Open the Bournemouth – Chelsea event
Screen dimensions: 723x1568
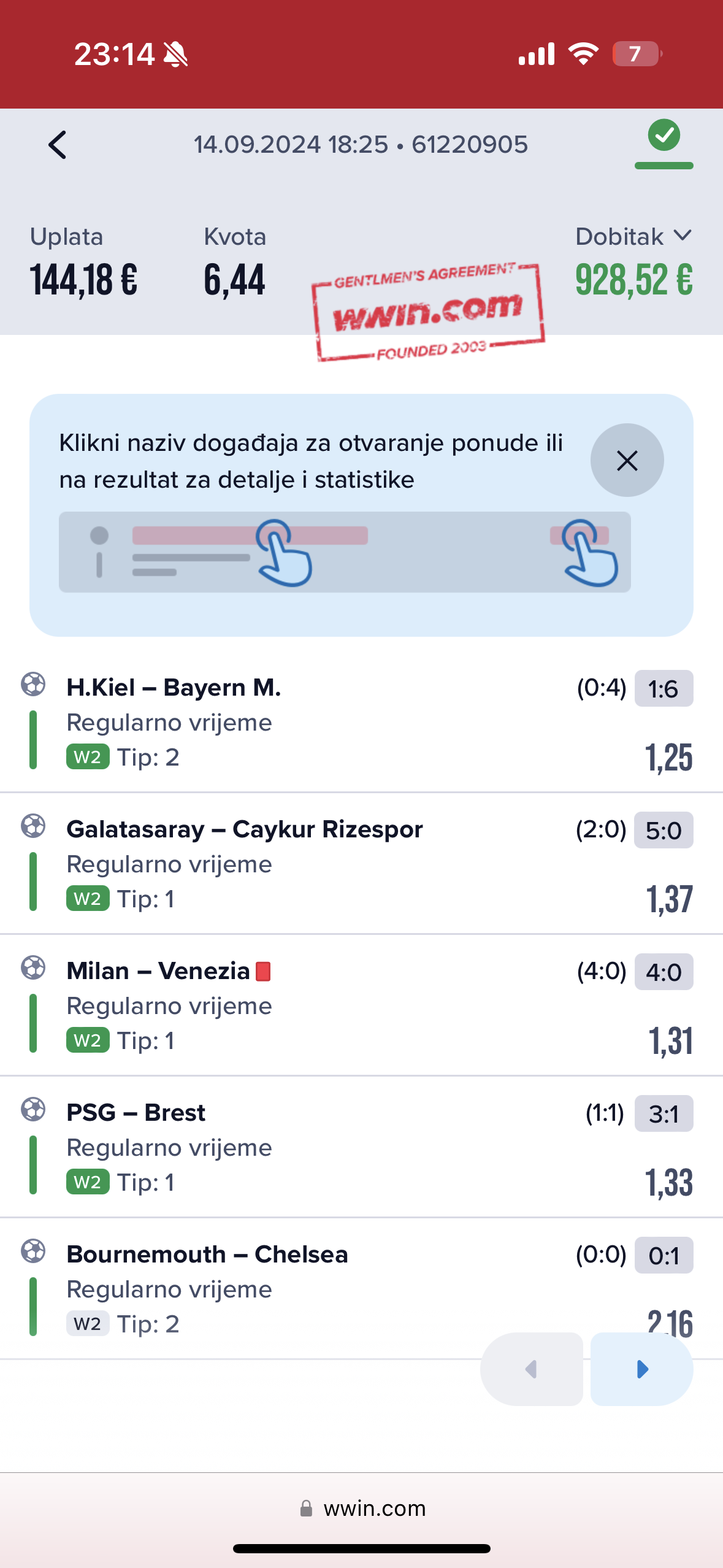point(207,1255)
